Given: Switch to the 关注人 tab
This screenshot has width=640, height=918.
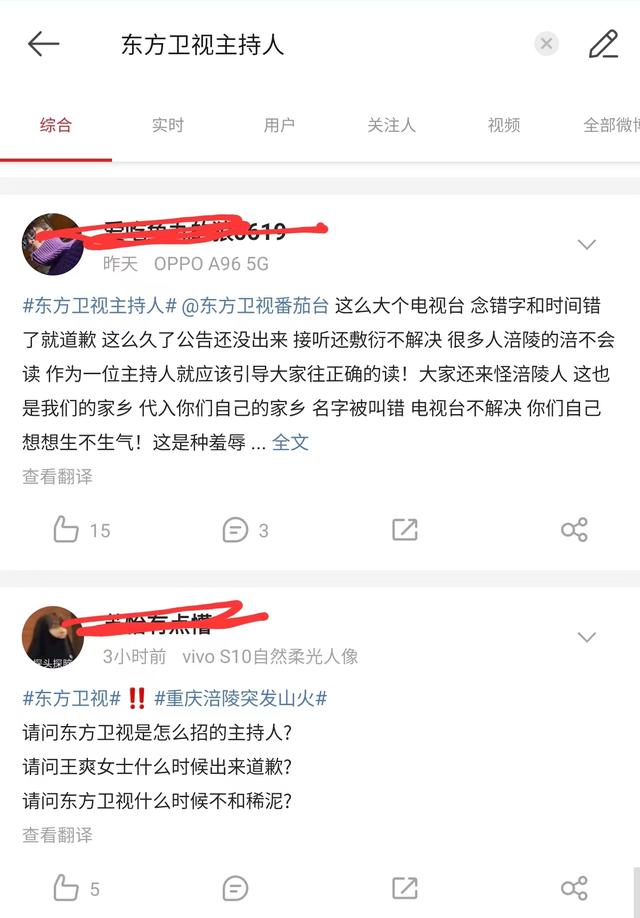Looking at the screenshot, I should 391,125.
